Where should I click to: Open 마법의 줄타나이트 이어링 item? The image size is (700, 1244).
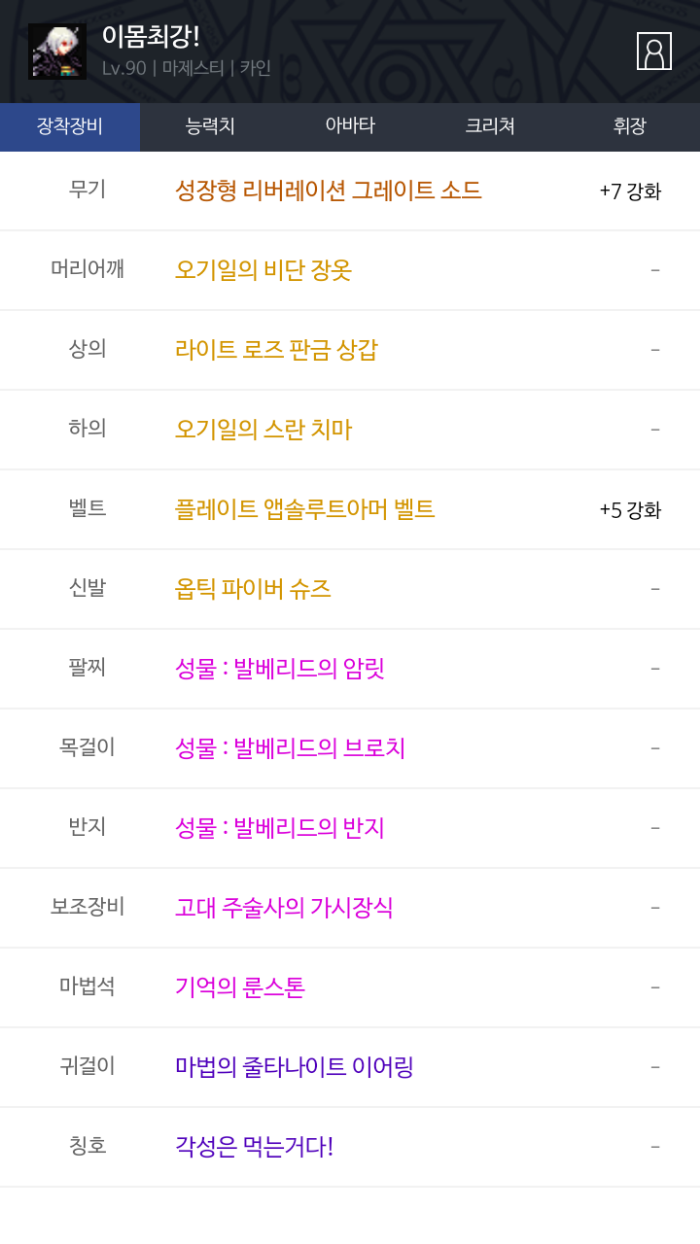click(x=294, y=1067)
